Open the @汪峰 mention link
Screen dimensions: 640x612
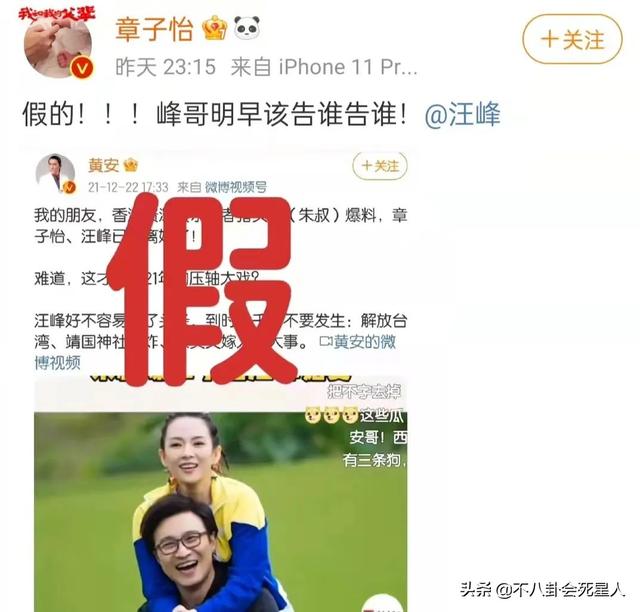(x=462, y=115)
